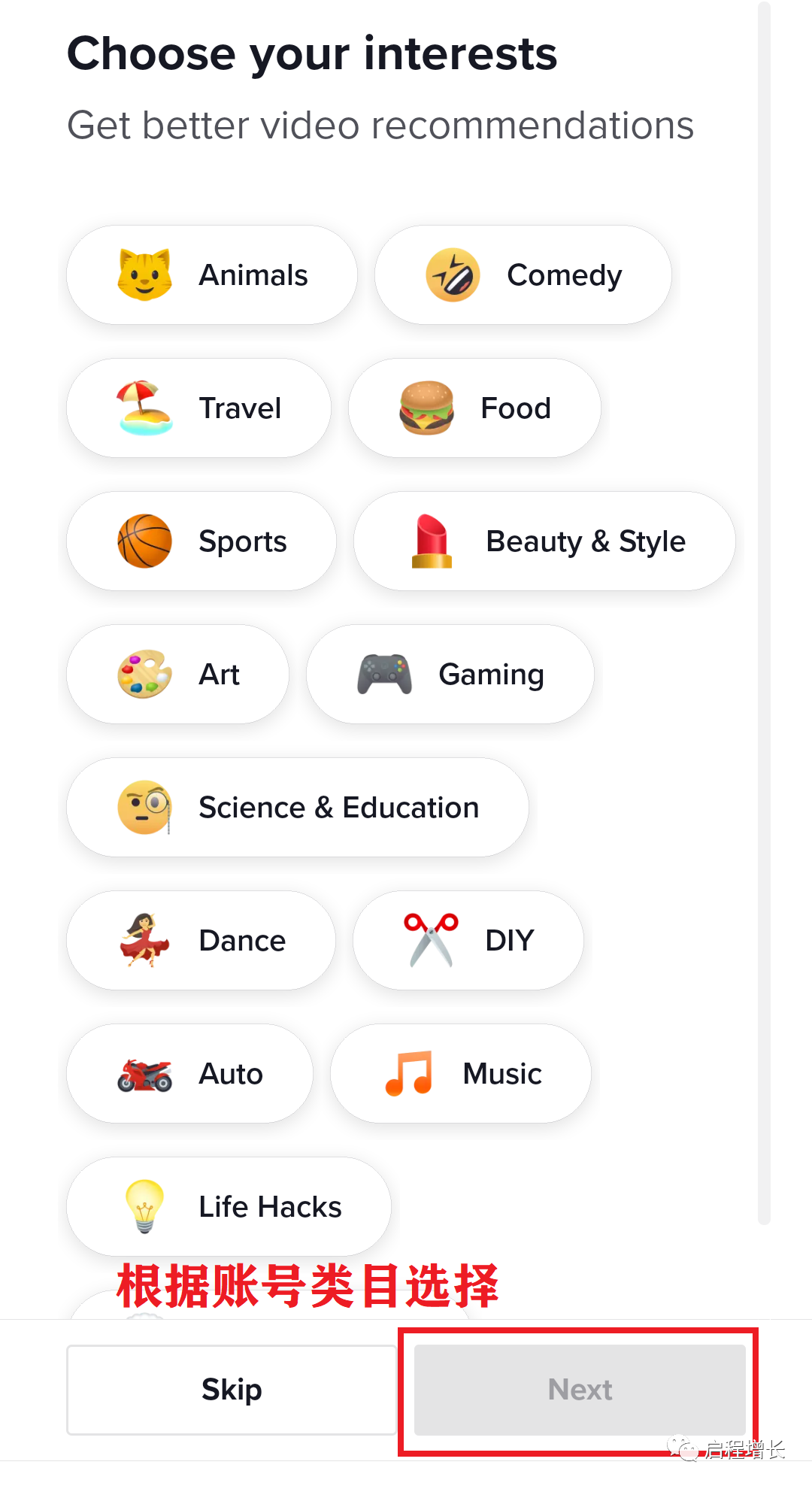Image resolution: width=812 pixels, height=1486 pixels.
Task: Choose the Dance interest
Action: (x=201, y=941)
